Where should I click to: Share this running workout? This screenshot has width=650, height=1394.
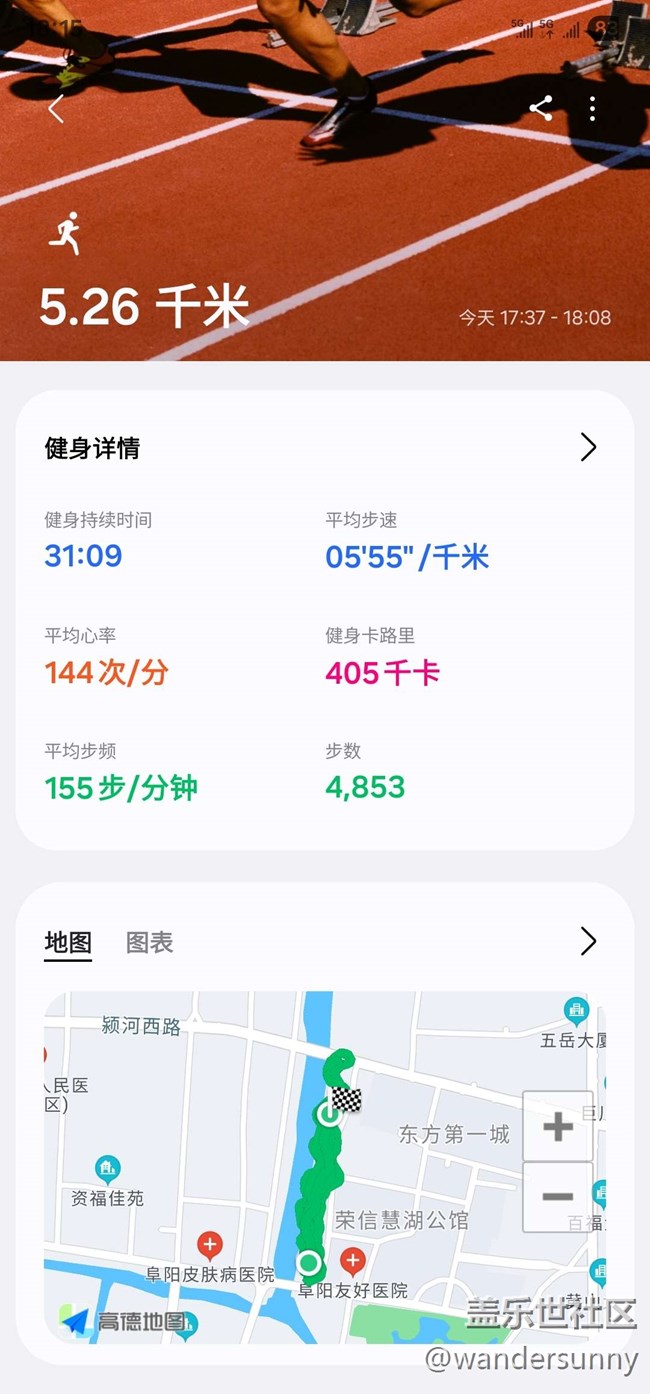click(x=541, y=109)
